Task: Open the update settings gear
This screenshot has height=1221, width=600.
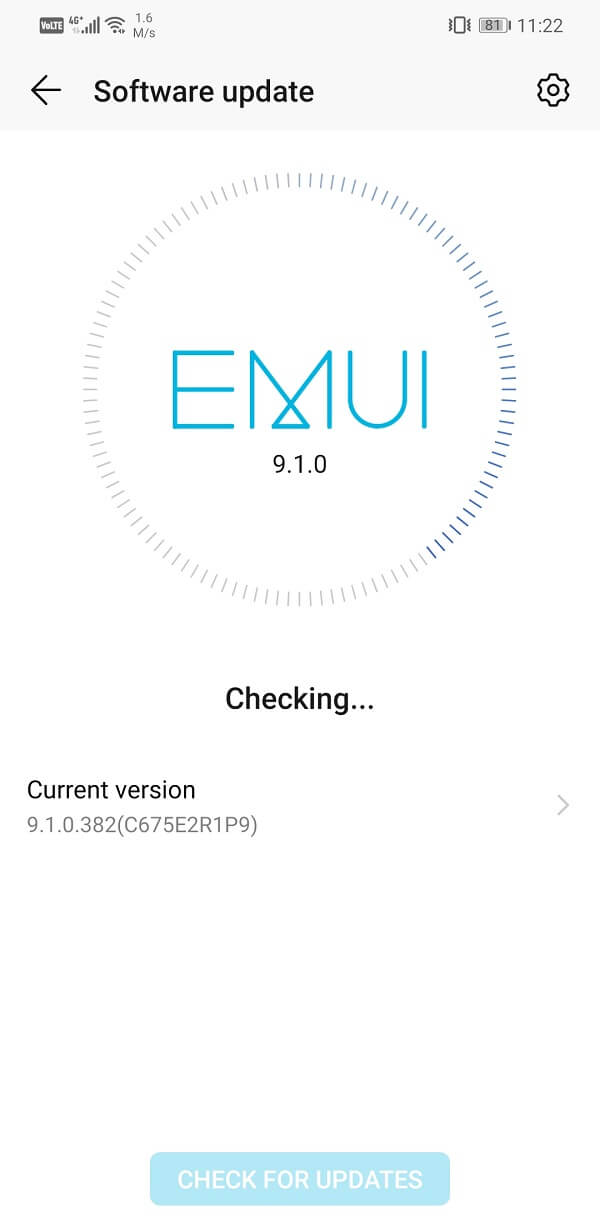Action: [x=553, y=91]
